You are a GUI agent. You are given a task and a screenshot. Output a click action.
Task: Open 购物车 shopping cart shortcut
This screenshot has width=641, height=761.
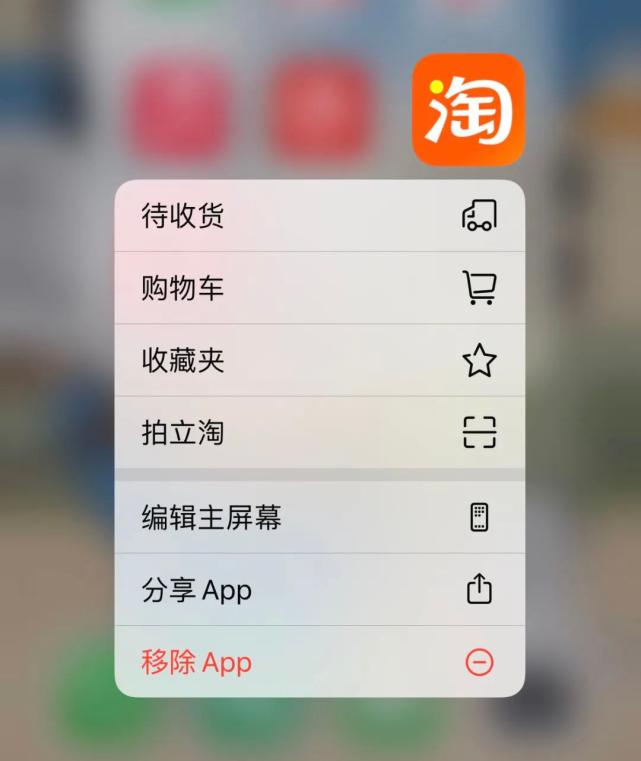tap(318, 288)
